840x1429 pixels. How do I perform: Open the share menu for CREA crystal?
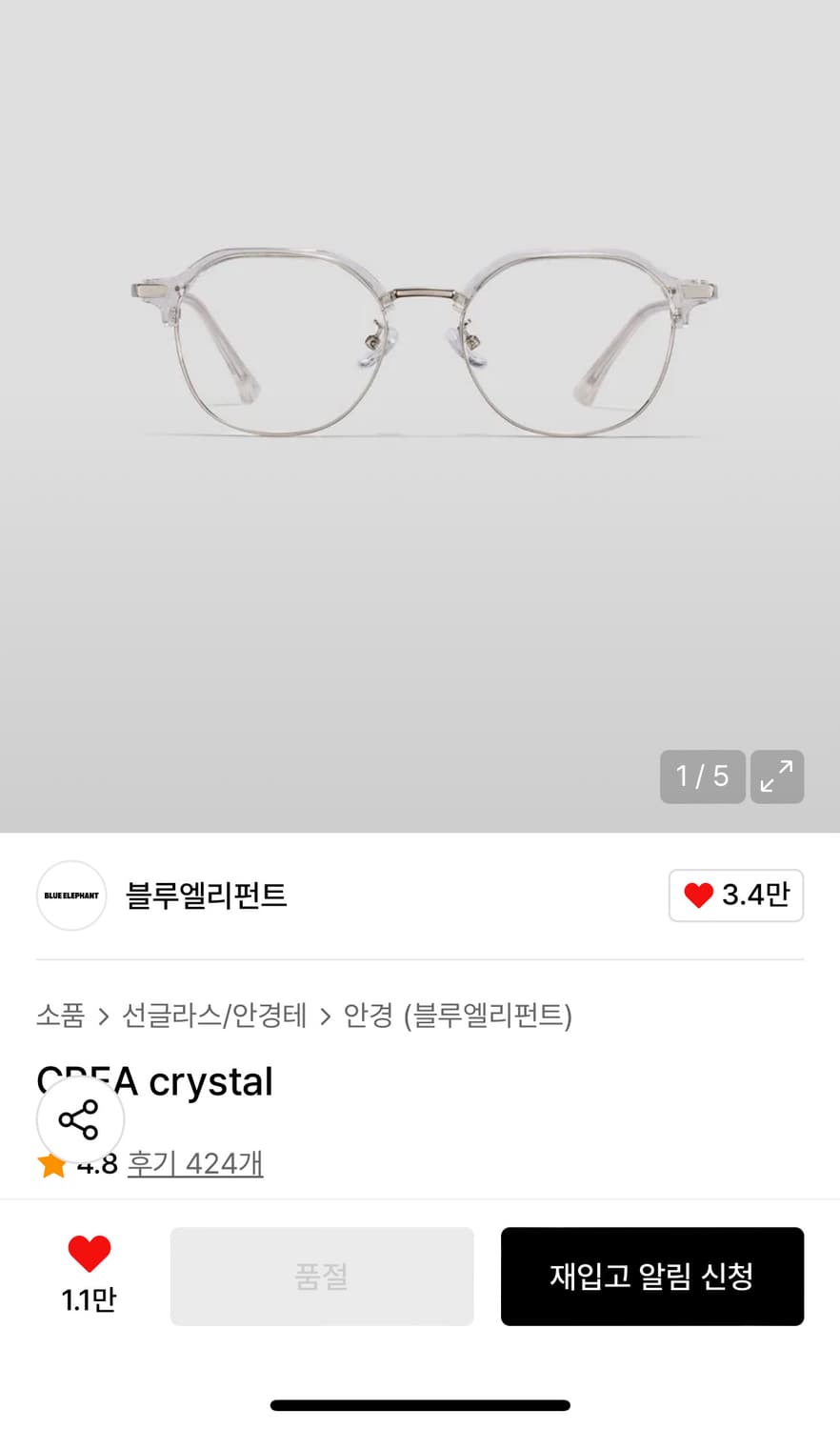(x=80, y=1119)
